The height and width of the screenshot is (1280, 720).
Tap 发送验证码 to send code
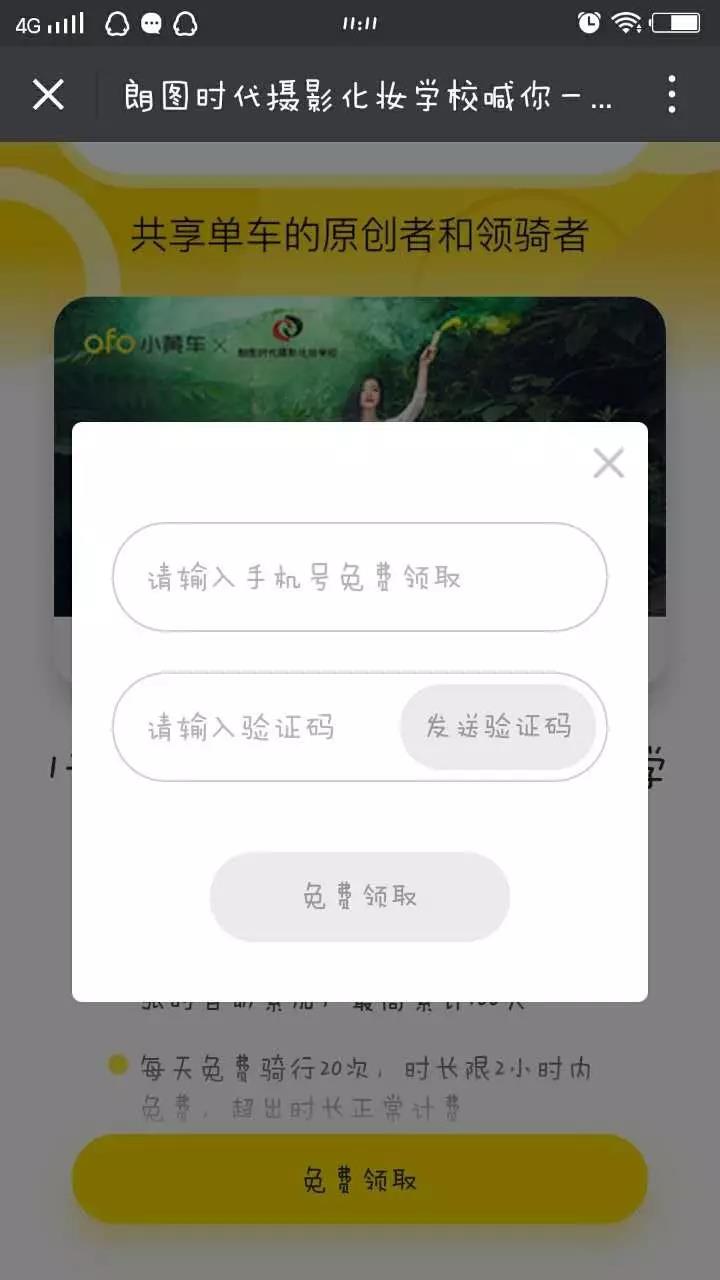[498, 727]
